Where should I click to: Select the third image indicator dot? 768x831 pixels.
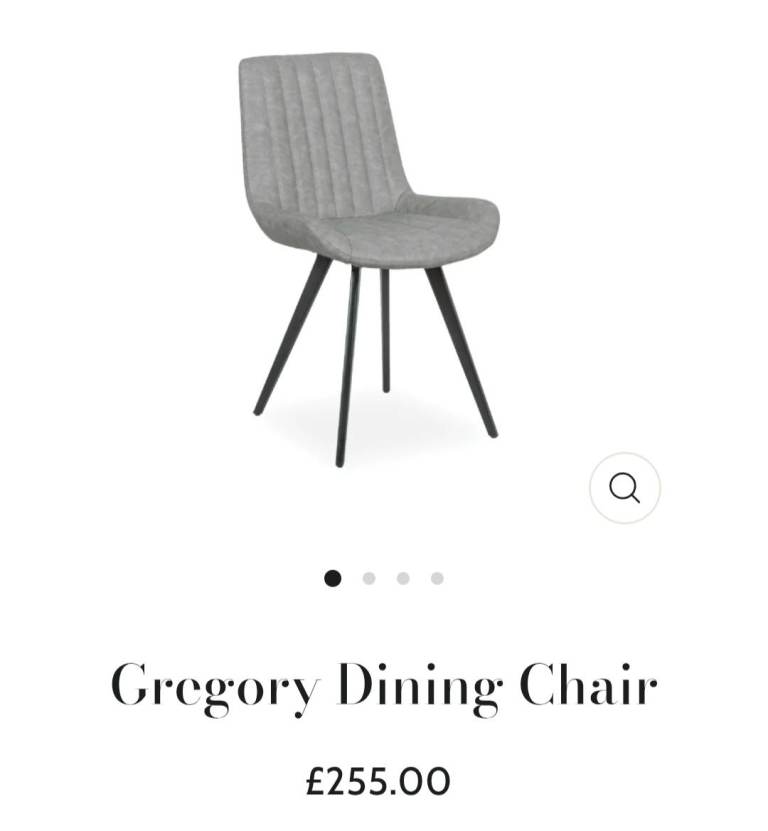point(403,578)
